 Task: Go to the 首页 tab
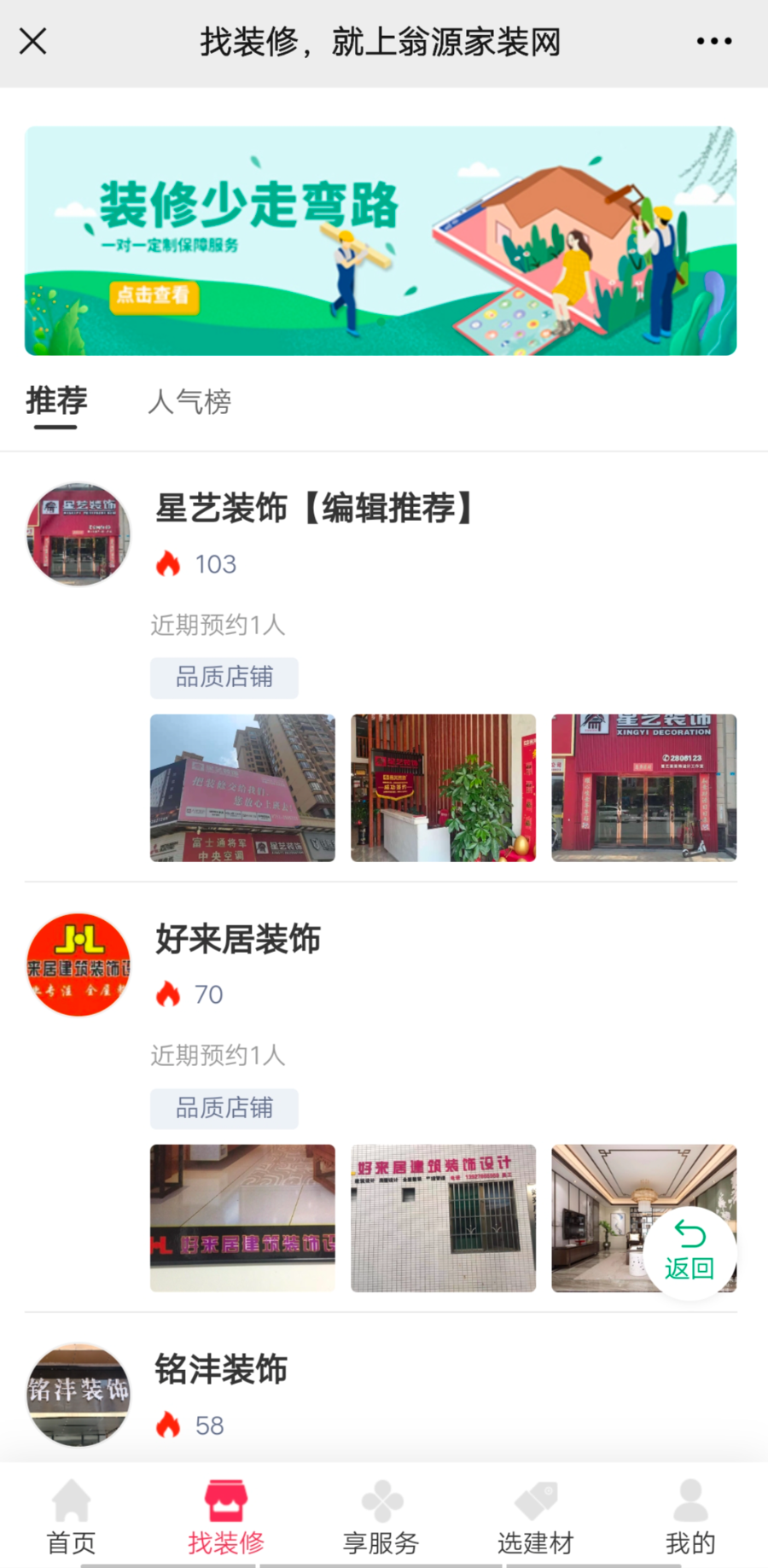coord(71,1518)
